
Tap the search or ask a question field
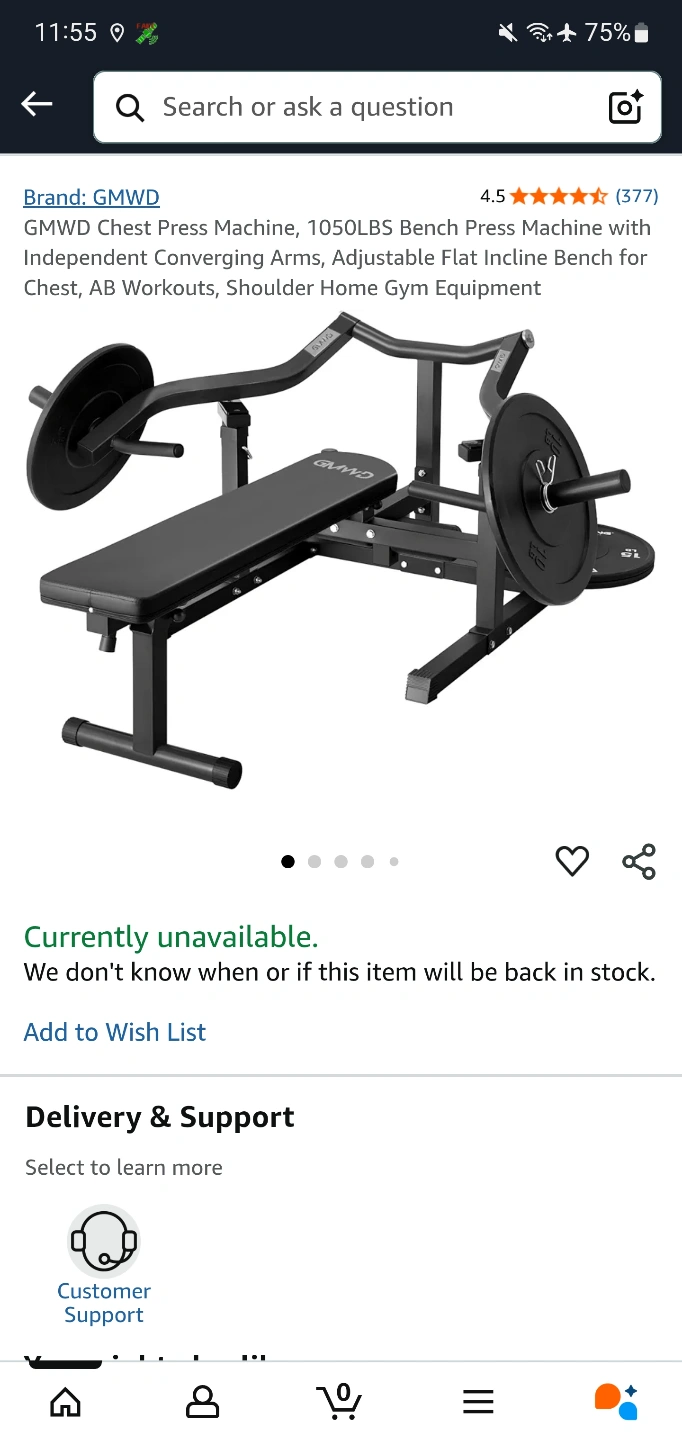[340, 107]
